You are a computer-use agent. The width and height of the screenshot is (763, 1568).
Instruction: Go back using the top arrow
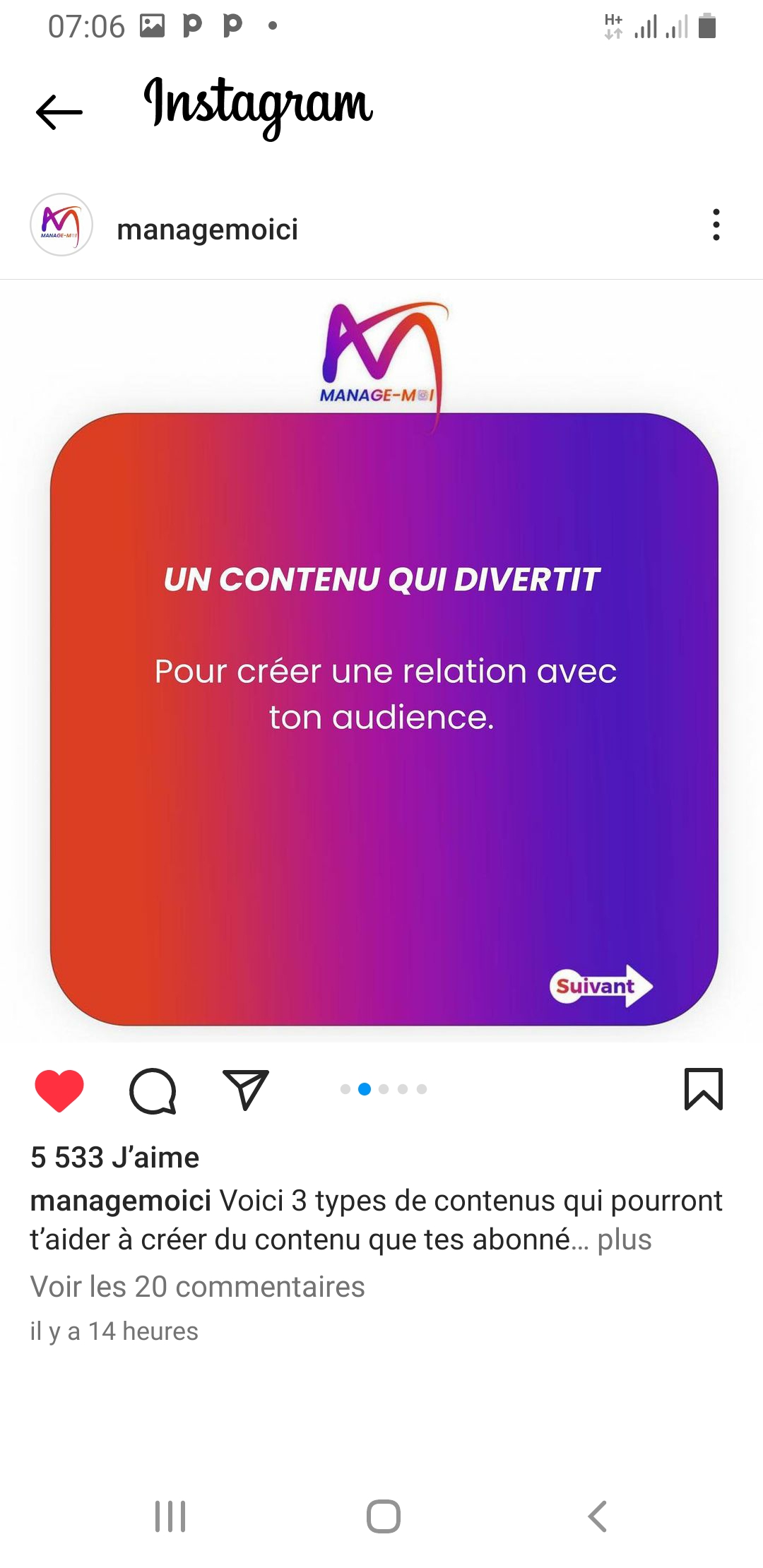pyautogui.click(x=59, y=112)
